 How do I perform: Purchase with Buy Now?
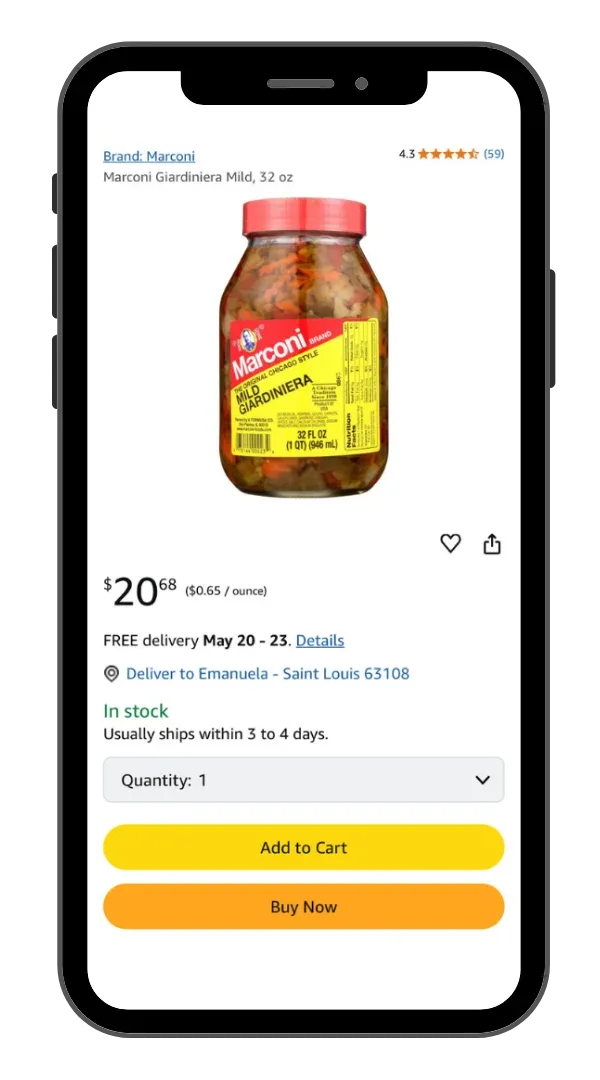(x=304, y=907)
